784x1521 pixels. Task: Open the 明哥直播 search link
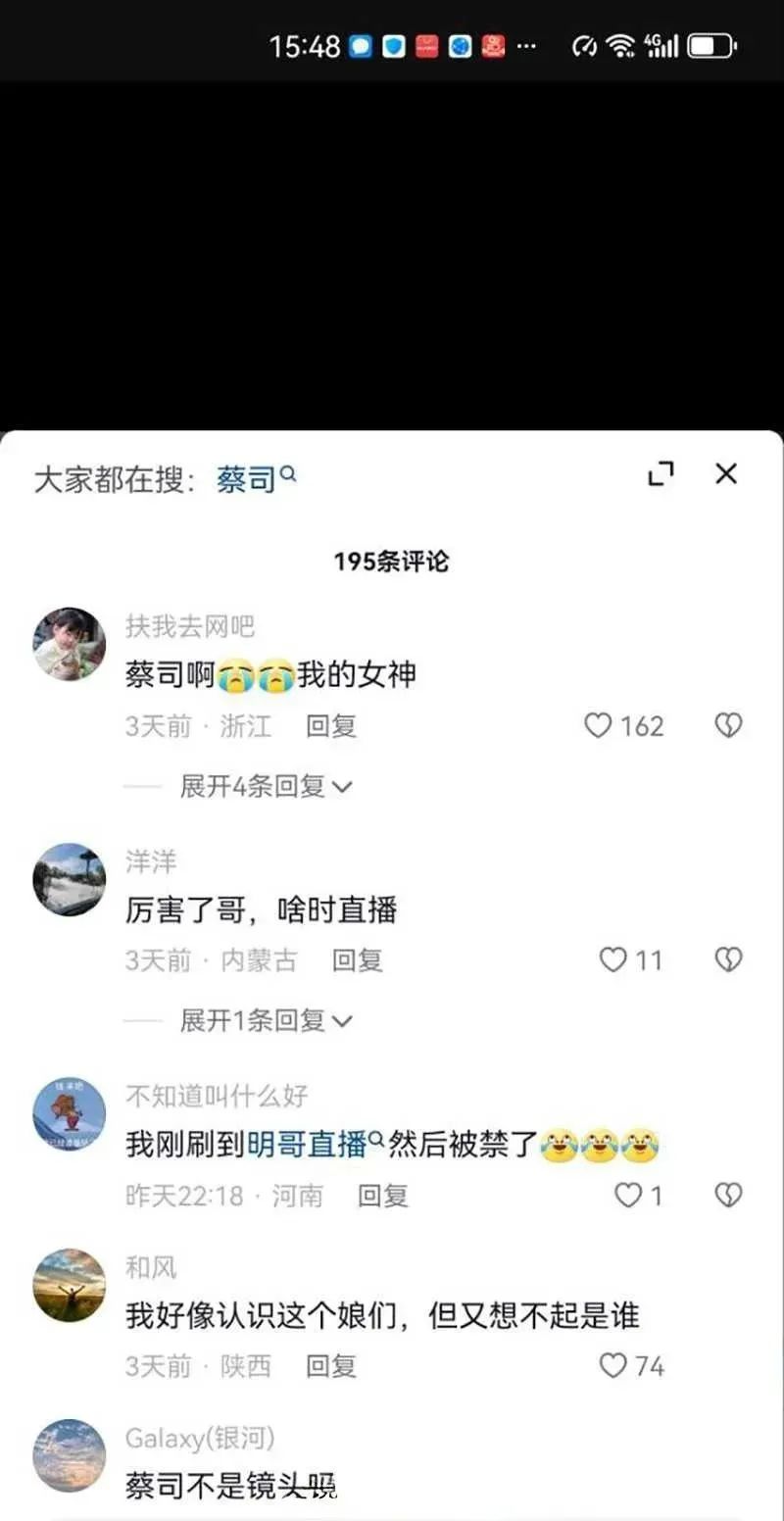coord(313,1144)
